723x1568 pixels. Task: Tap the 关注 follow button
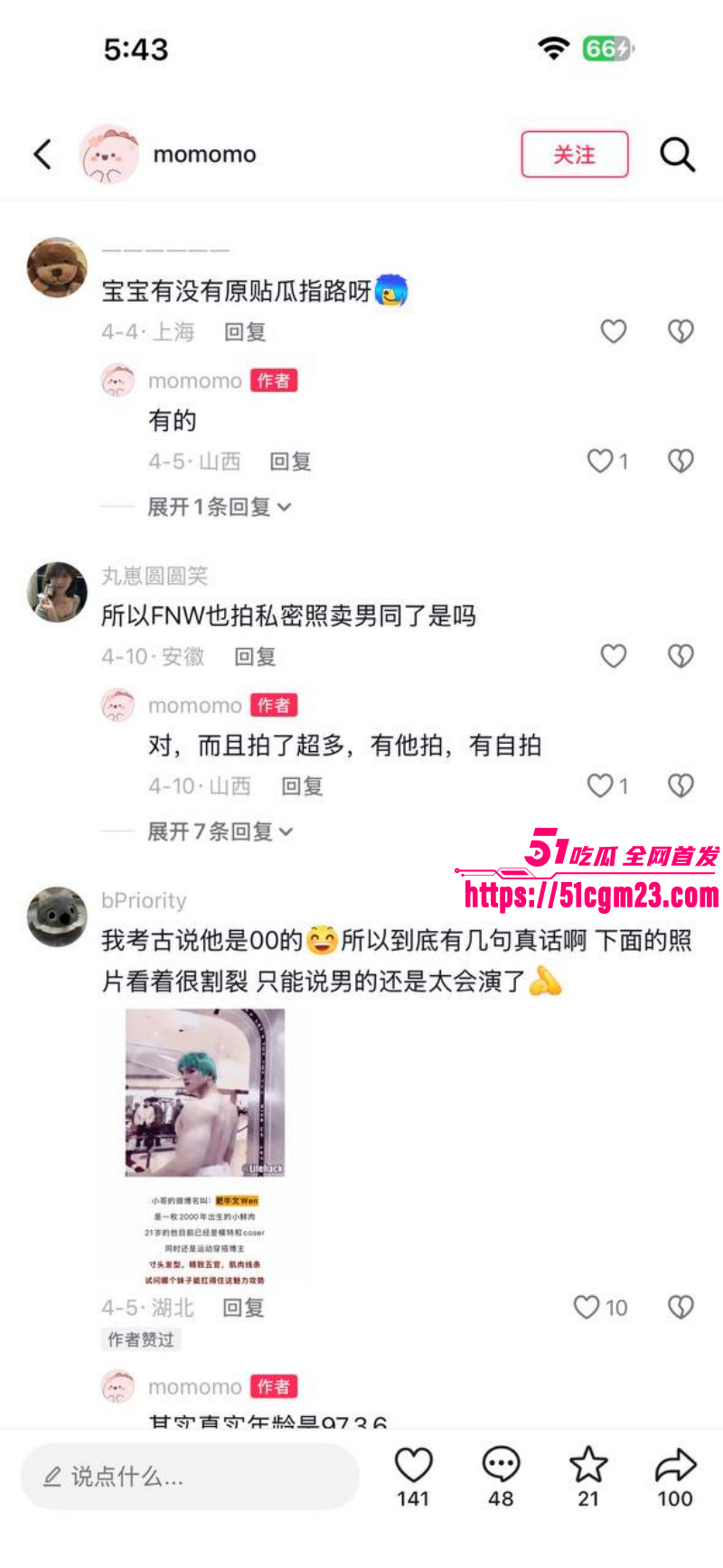coord(575,155)
